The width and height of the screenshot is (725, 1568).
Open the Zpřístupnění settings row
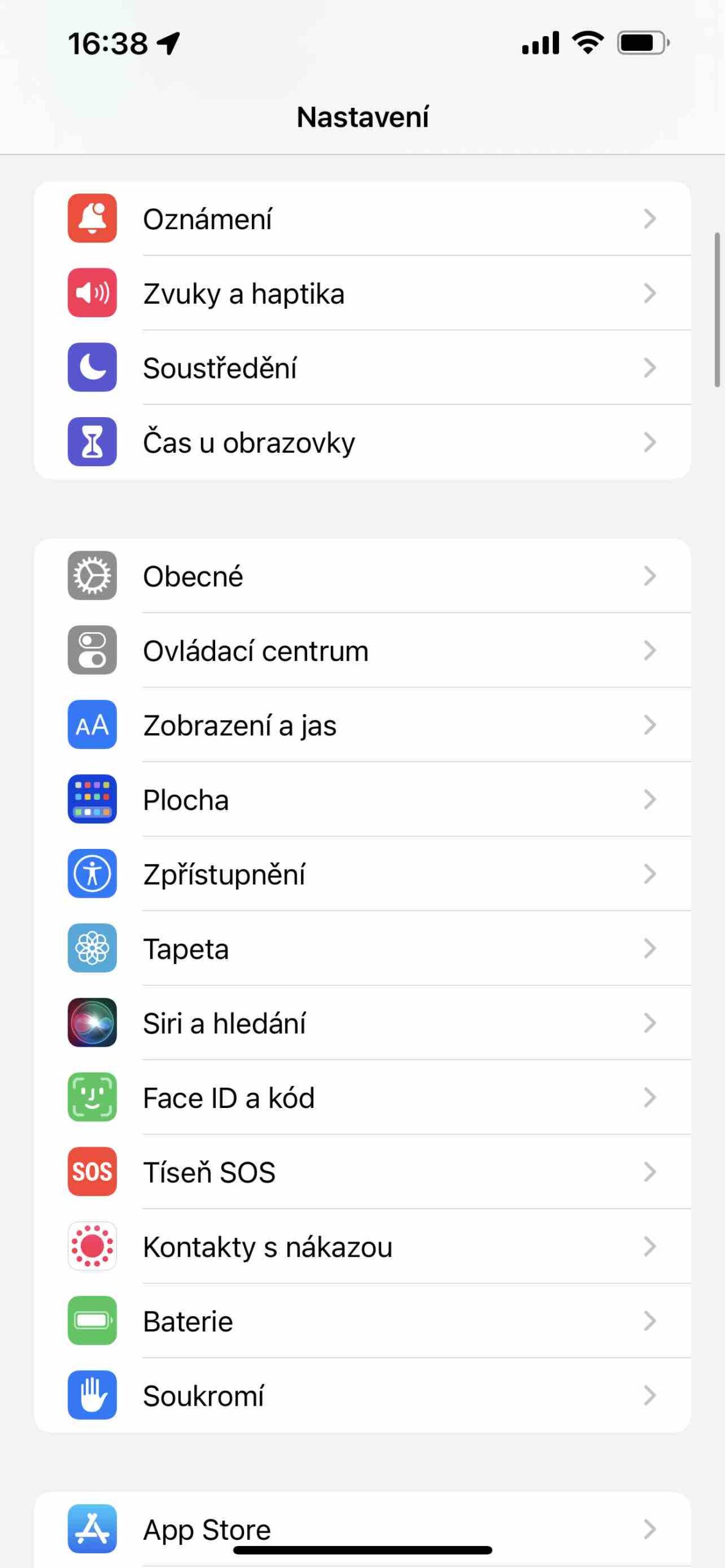(x=368, y=874)
